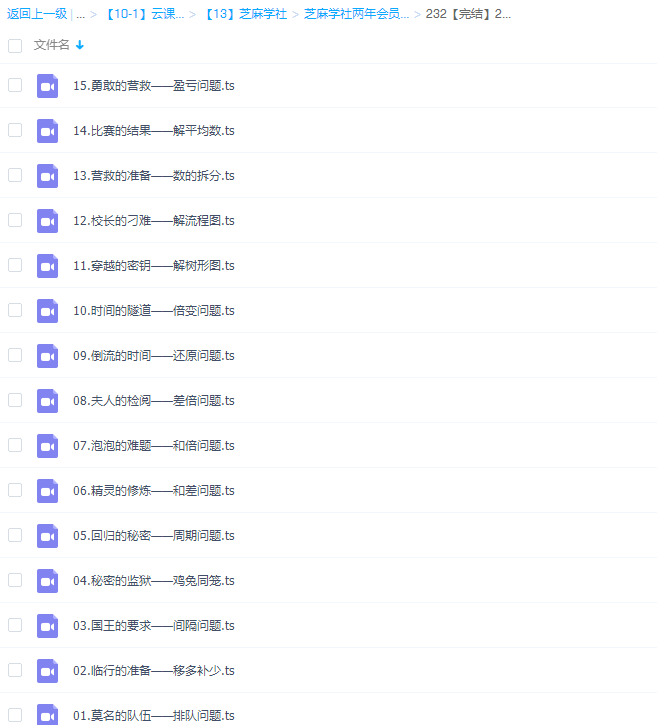Open 07.泡泡的难题——和倍问题.ts
Screen dimensions: 657x725
154,446
